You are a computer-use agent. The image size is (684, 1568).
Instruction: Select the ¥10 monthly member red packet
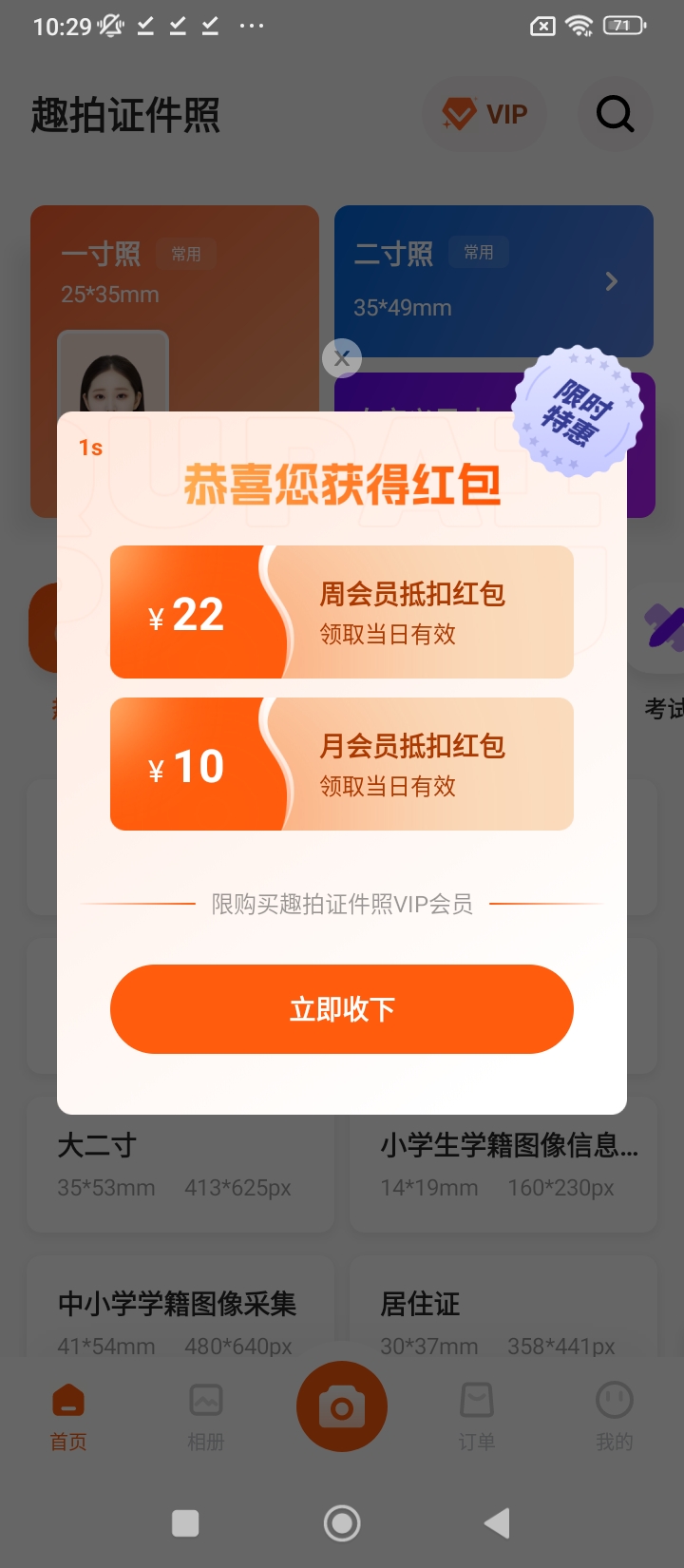342,764
